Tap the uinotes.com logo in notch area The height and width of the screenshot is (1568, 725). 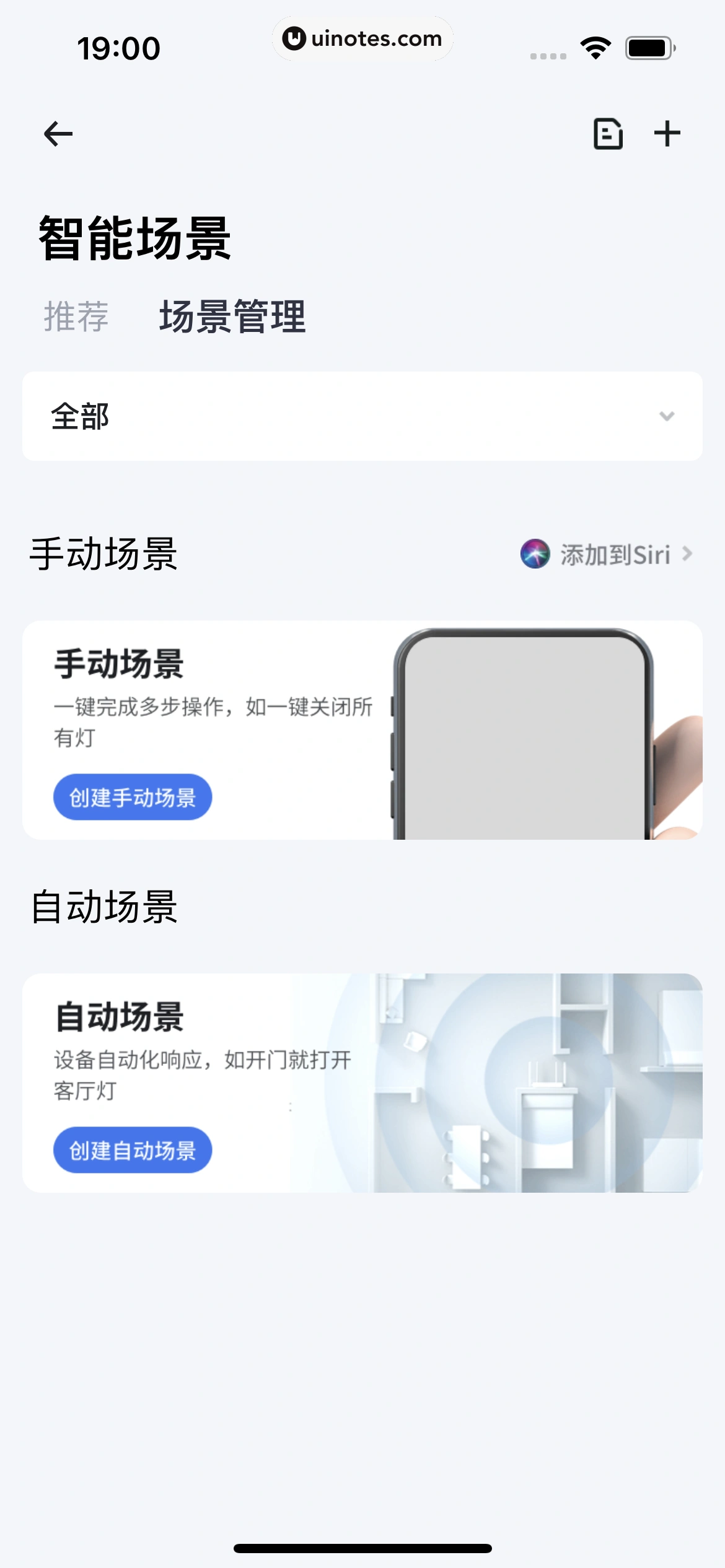(362, 38)
